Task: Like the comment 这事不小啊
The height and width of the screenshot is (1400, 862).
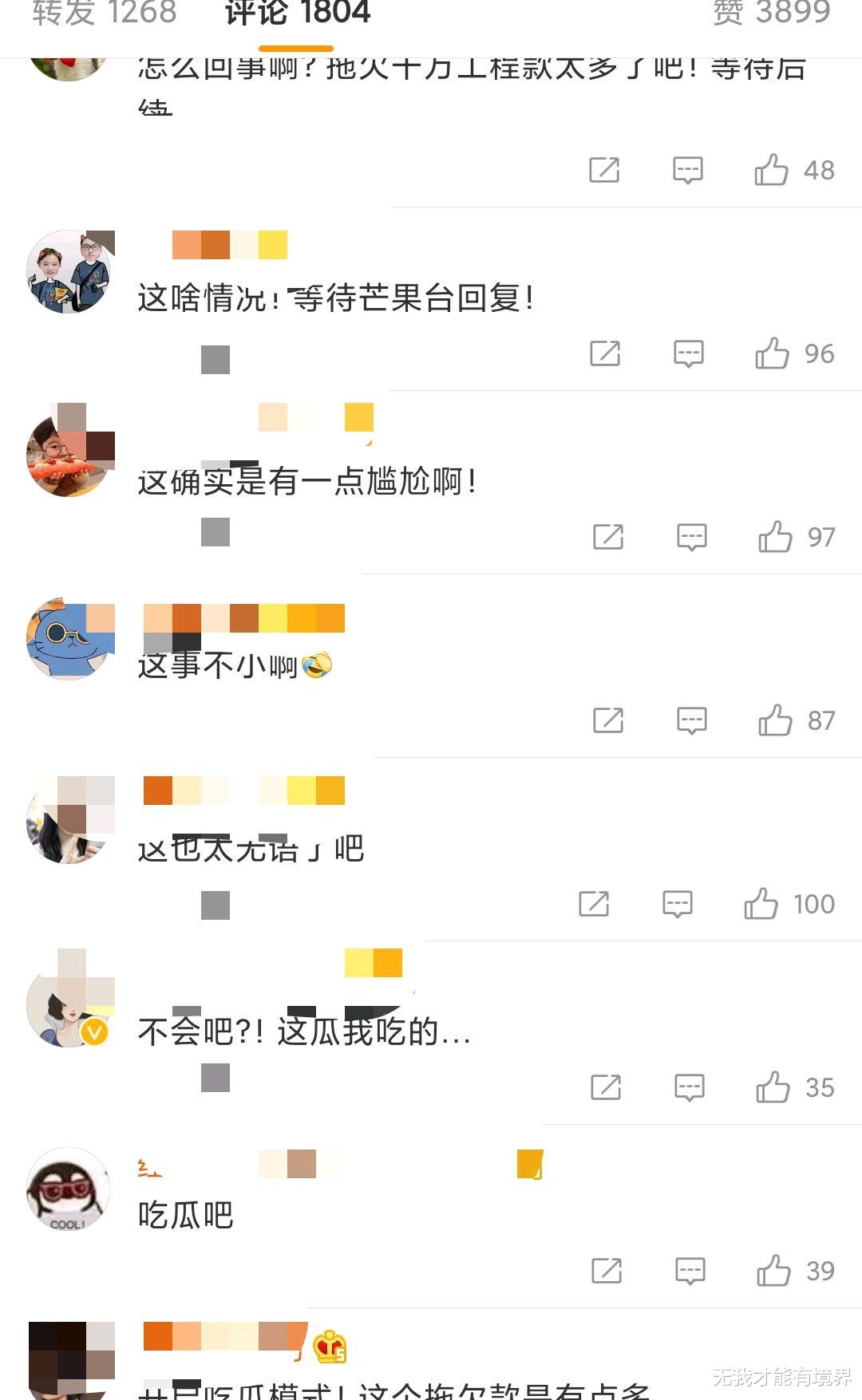Action: [776, 720]
